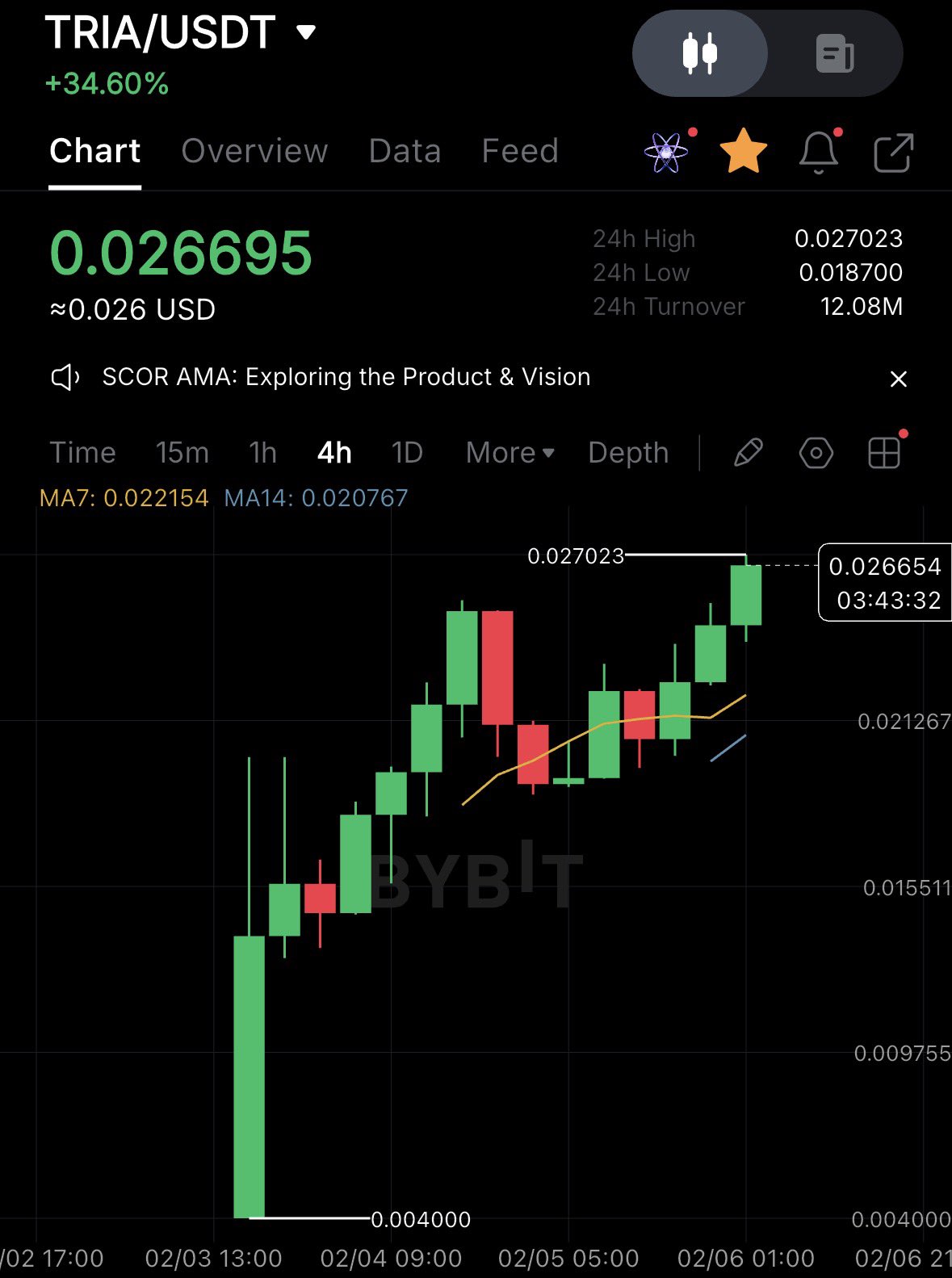Dismiss the SCOR AMA announcement banner
Image resolution: width=952 pixels, height=1278 pixels.
point(898,379)
